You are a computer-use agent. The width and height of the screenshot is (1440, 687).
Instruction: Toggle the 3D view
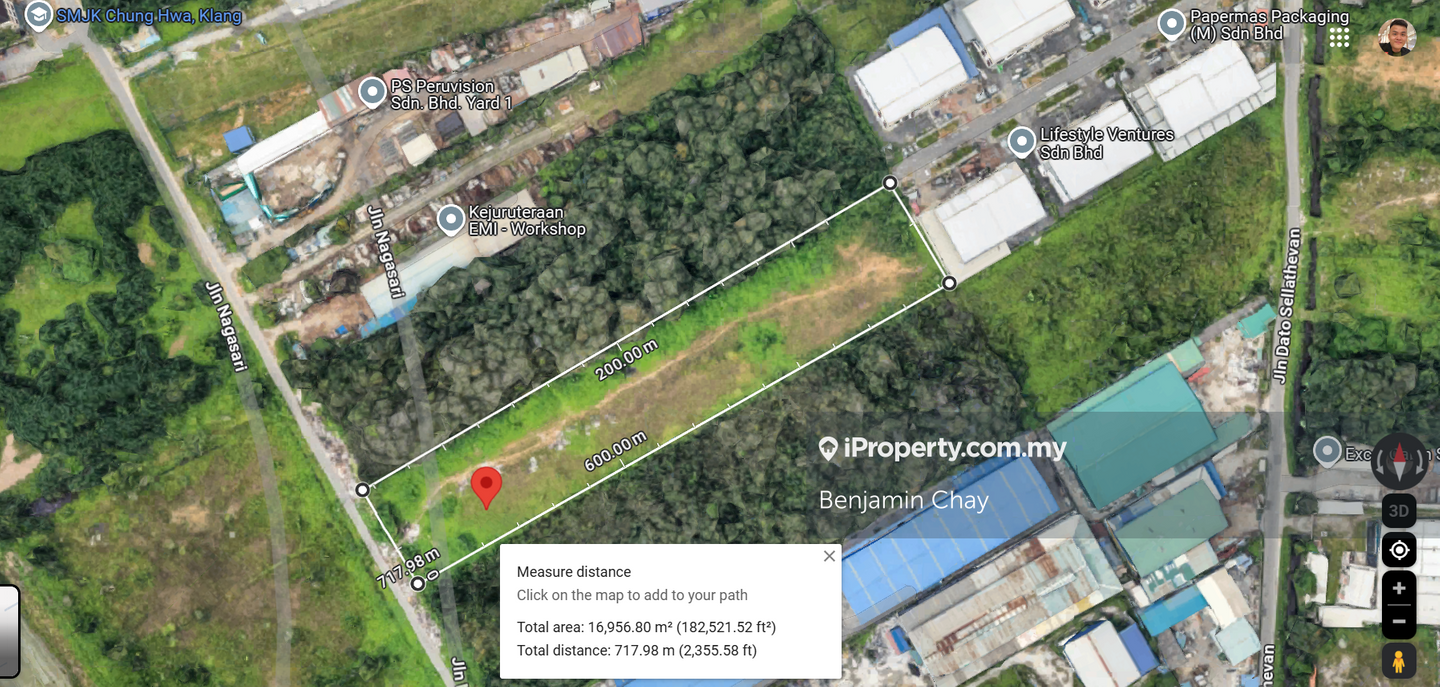pyautogui.click(x=1398, y=511)
